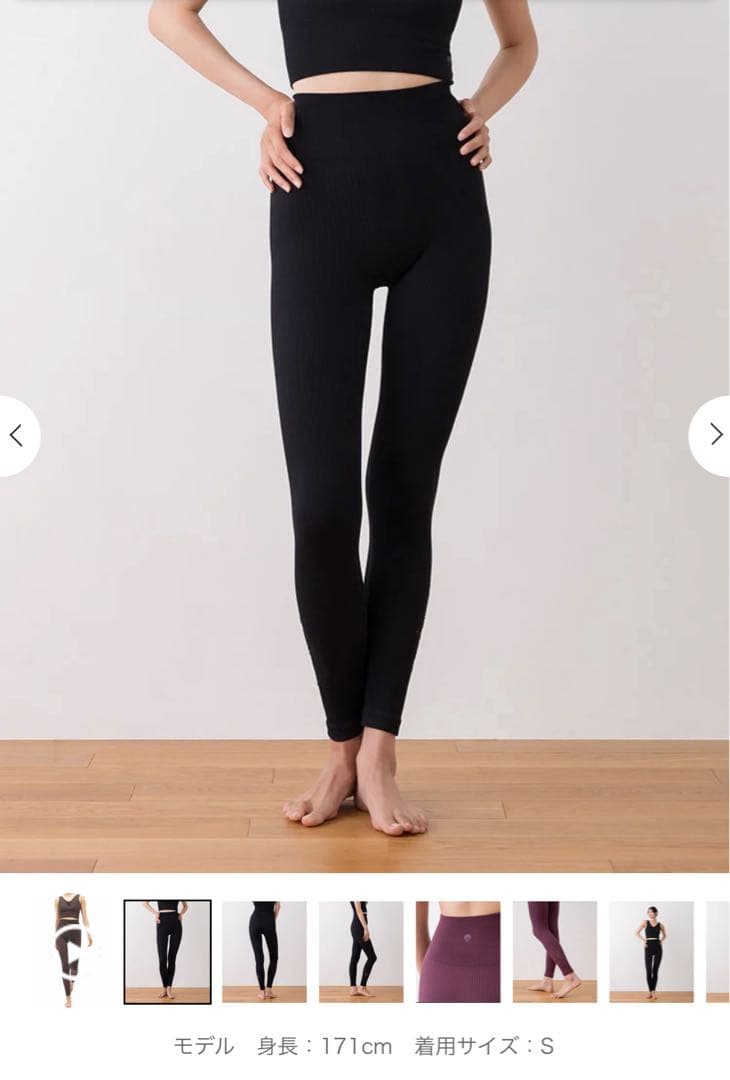This screenshot has height=1080, width=730.
Task: Open the purple waistband close-up thumbnail
Action: tap(458, 951)
